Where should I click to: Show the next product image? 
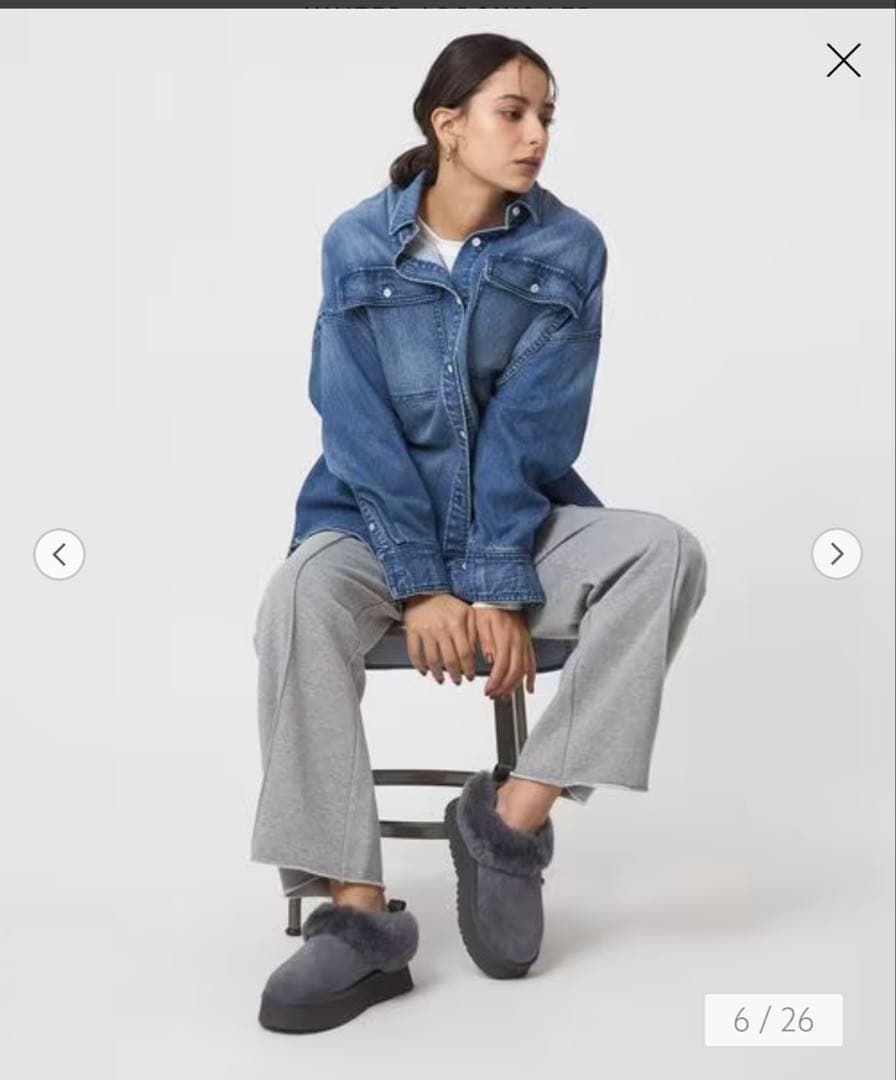click(x=836, y=554)
